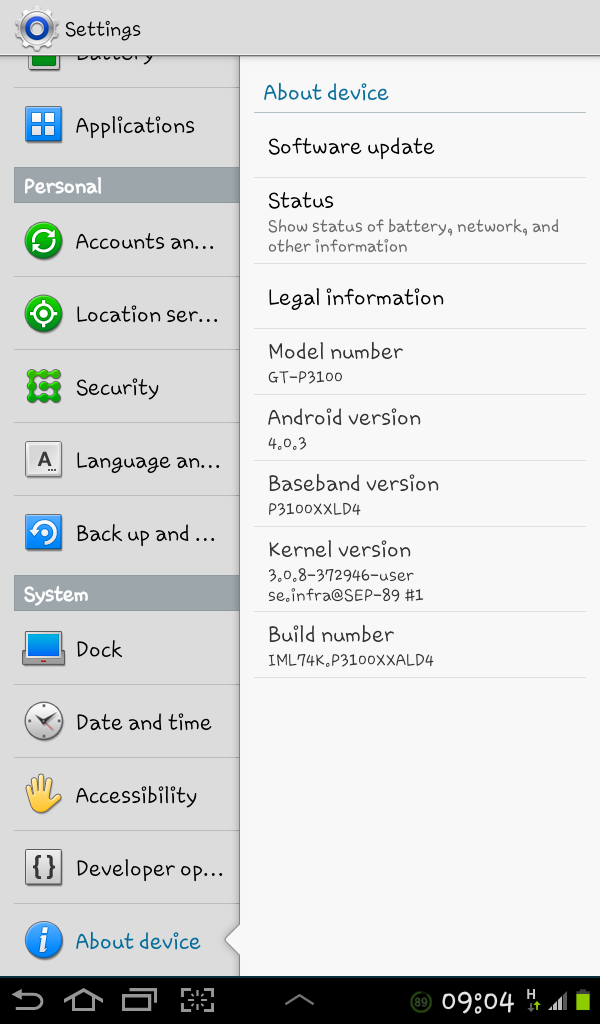Go to the home screen
The height and width of the screenshot is (1024, 600).
click(x=83, y=1000)
